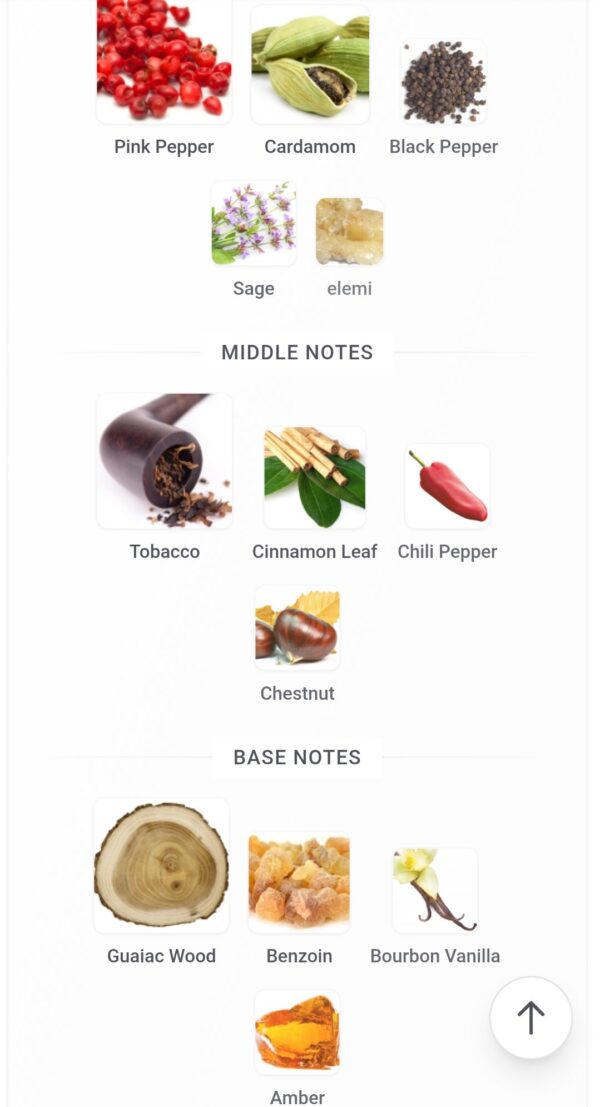Open the Cardamom note

pos(310,65)
